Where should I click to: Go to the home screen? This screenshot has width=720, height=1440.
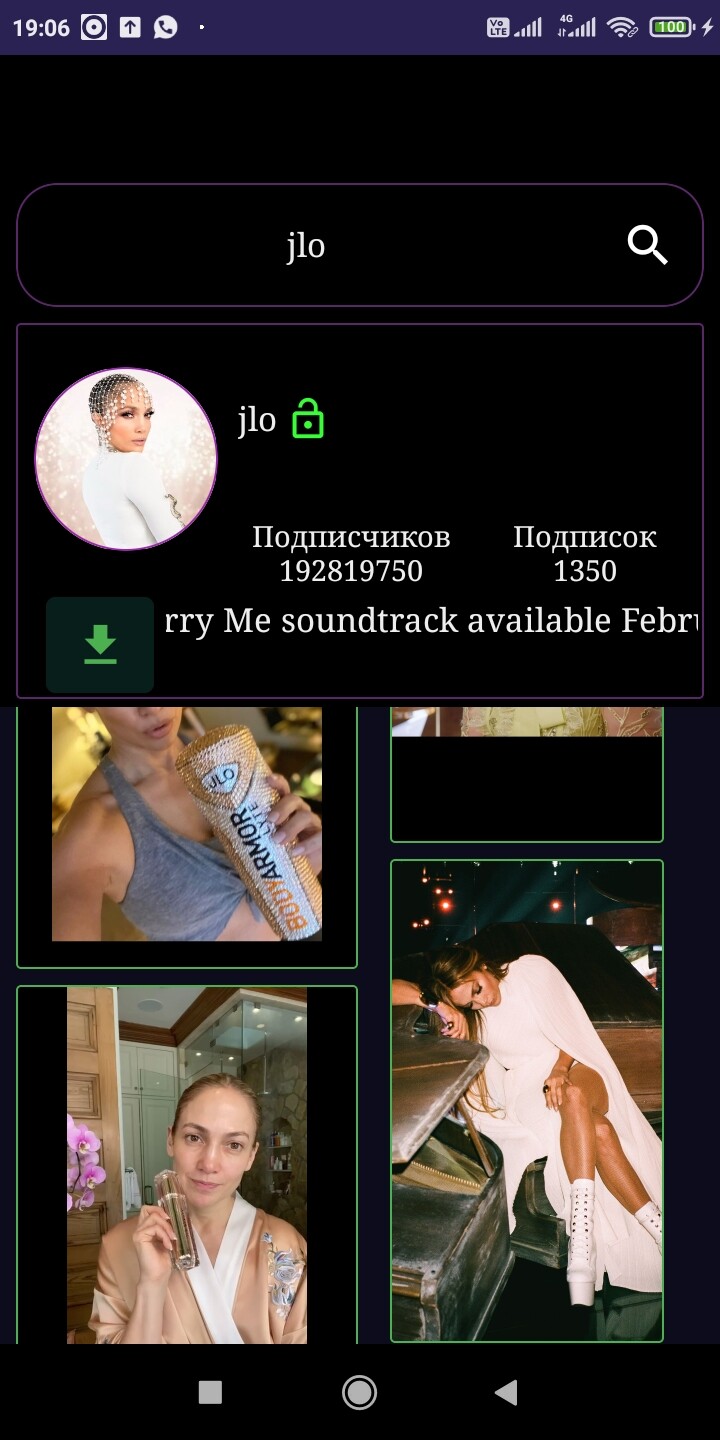[359, 1392]
